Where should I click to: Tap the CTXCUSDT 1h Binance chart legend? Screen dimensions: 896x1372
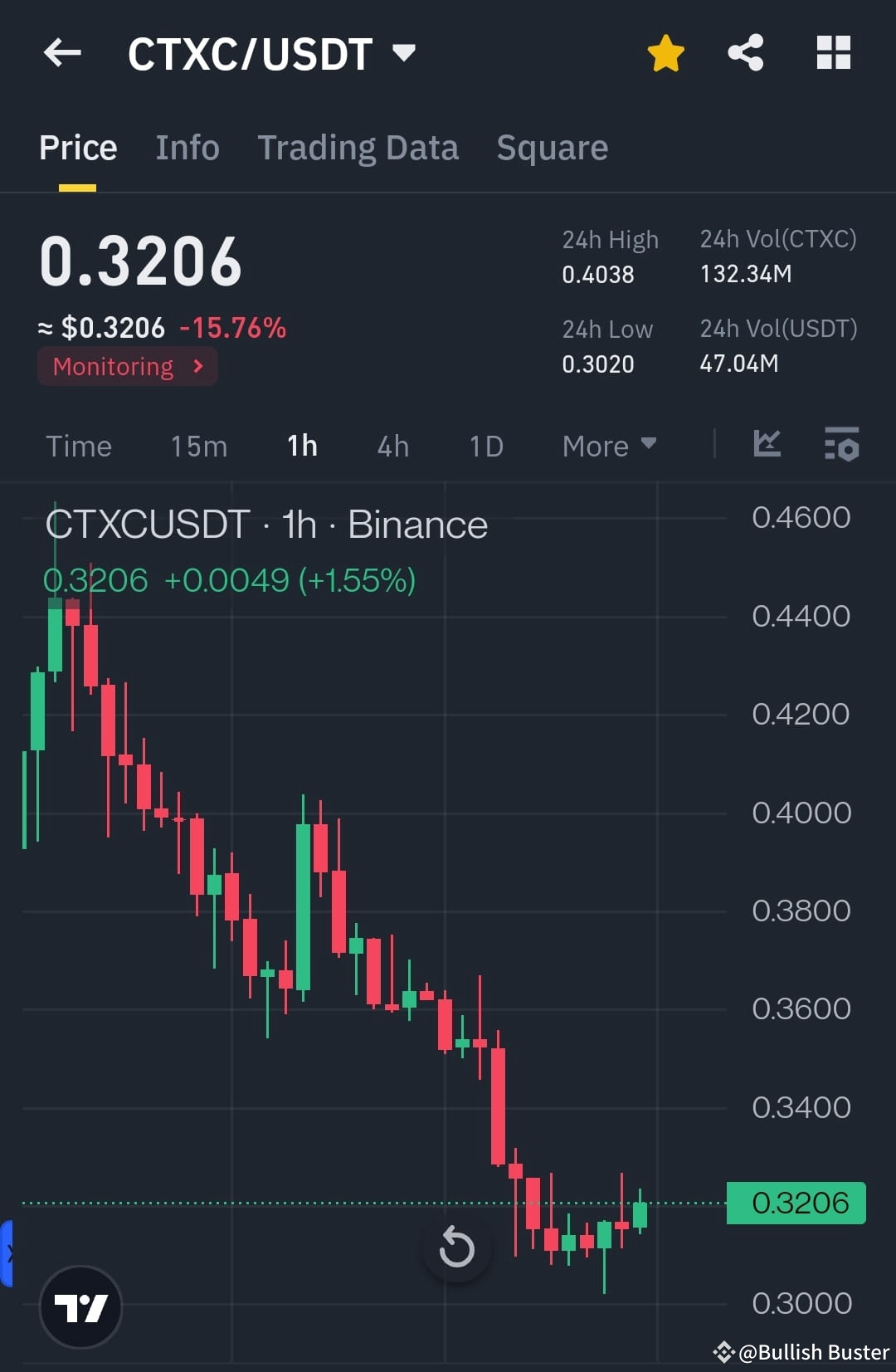266,524
